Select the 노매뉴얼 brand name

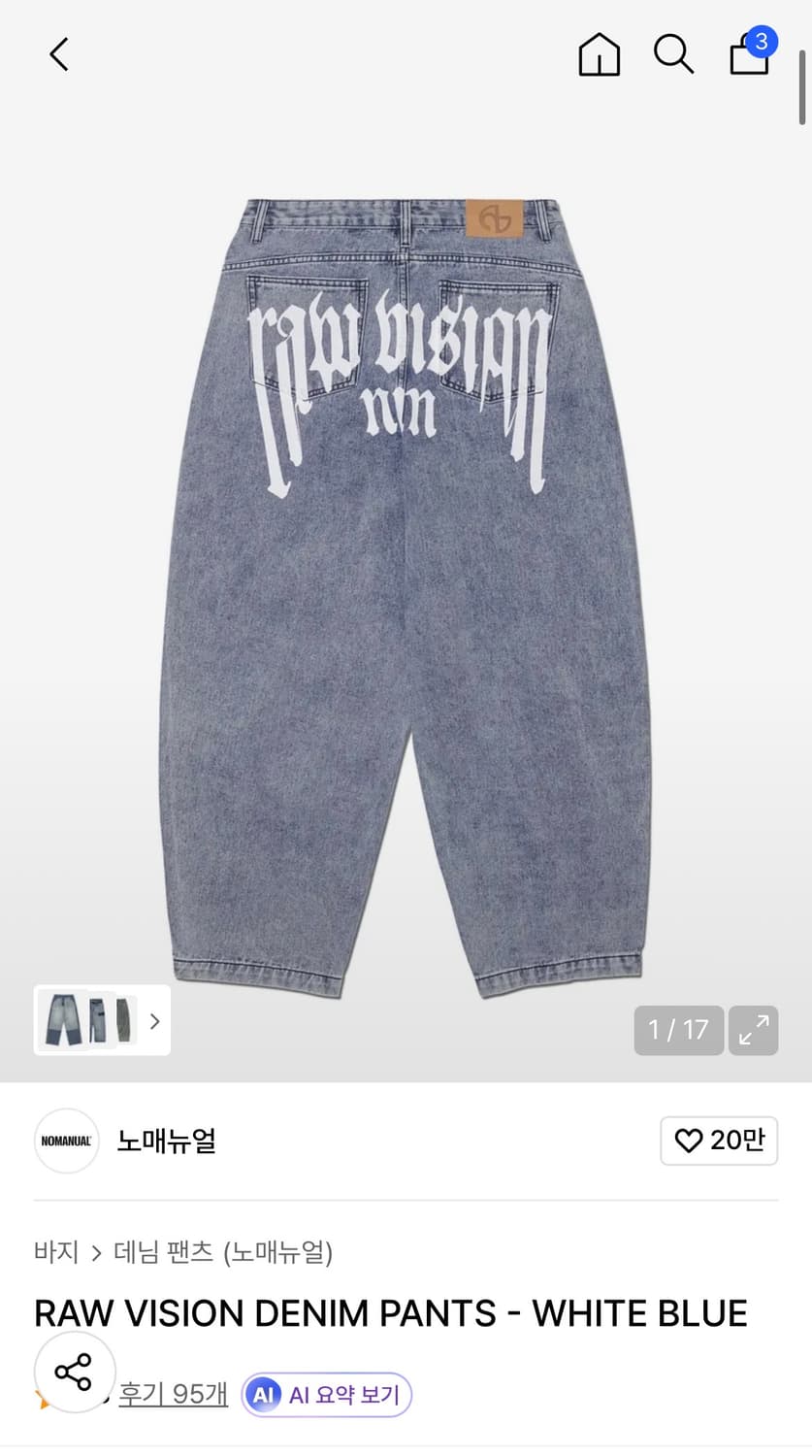coord(166,1142)
